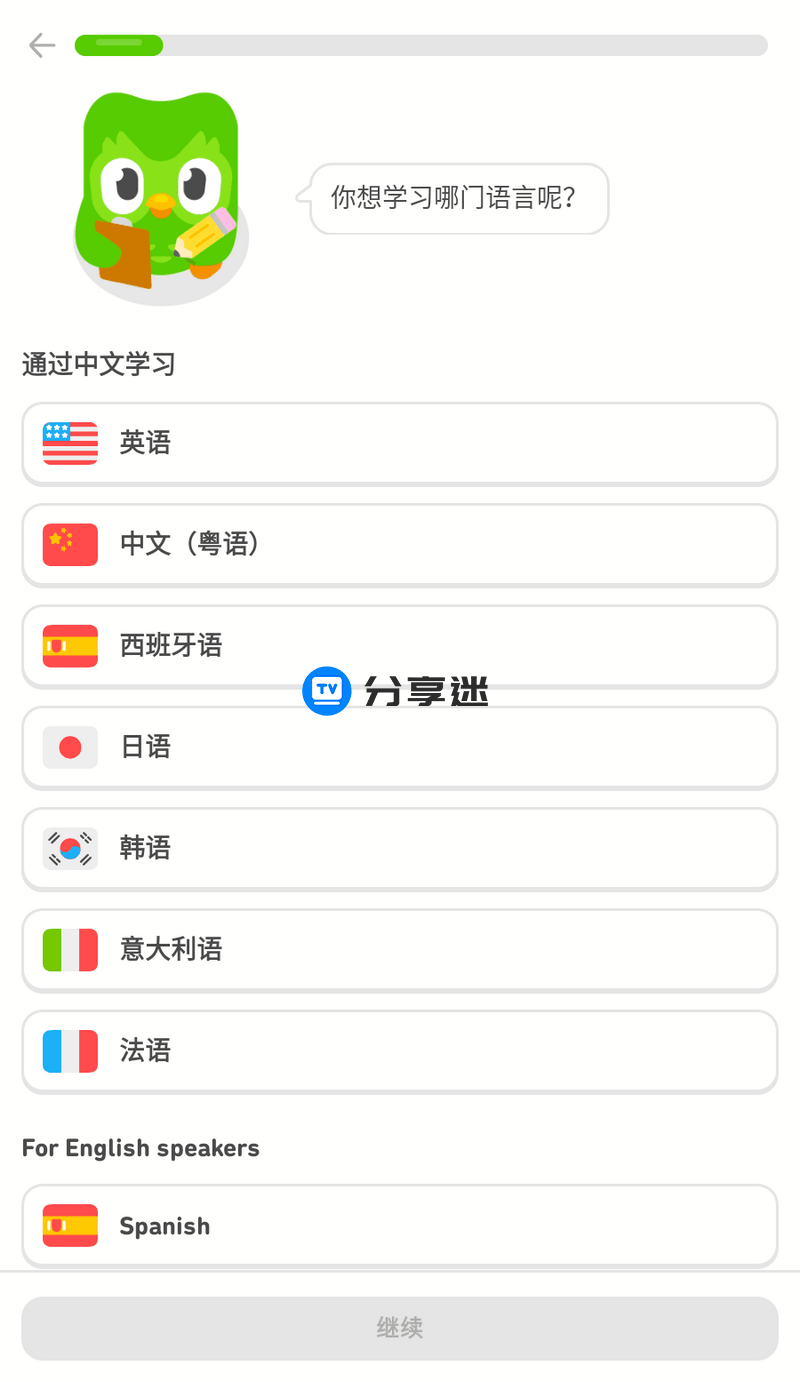Click the Chinese flag icon for 中文（粤语）
This screenshot has height=1382, width=800.
click(69, 544)
